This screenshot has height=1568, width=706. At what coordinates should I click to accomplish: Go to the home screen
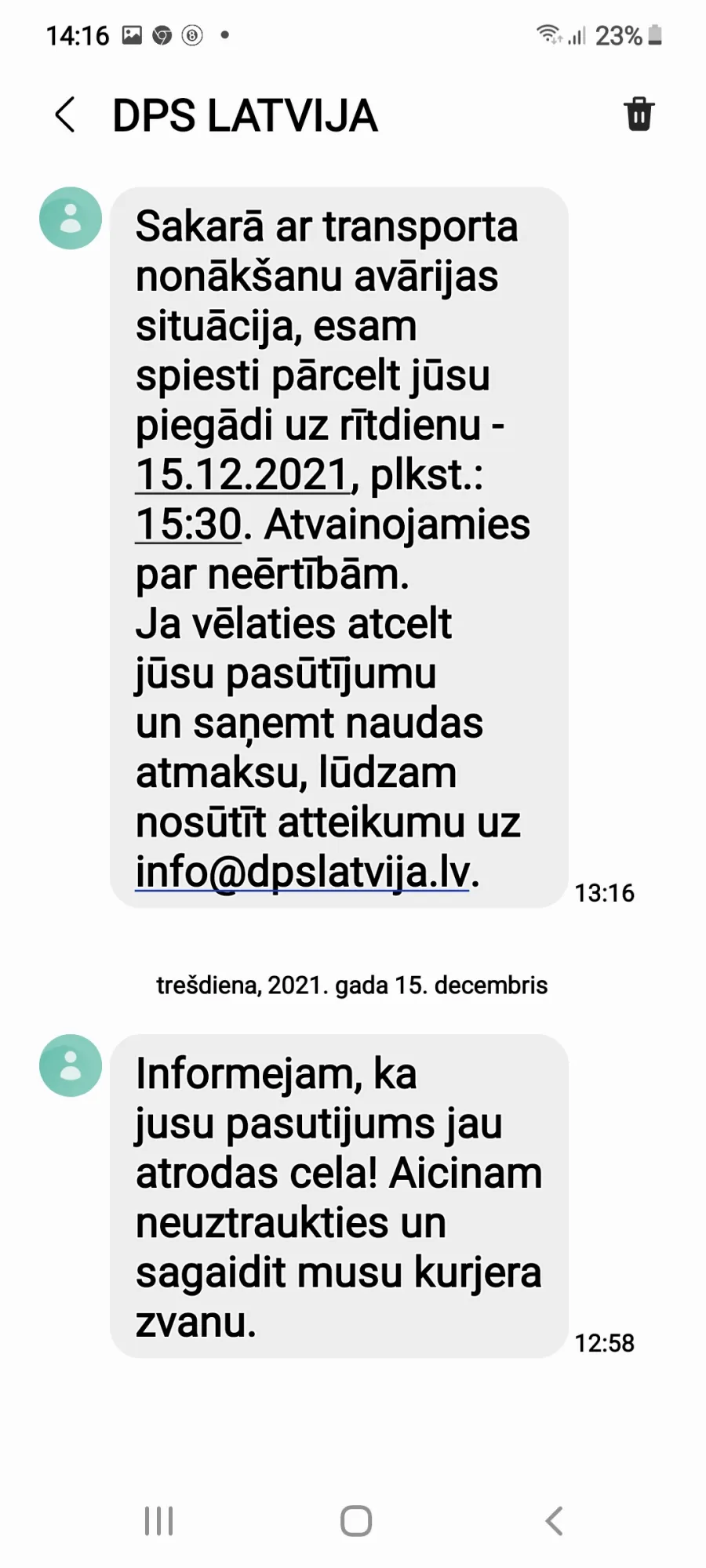(356, 1521)
